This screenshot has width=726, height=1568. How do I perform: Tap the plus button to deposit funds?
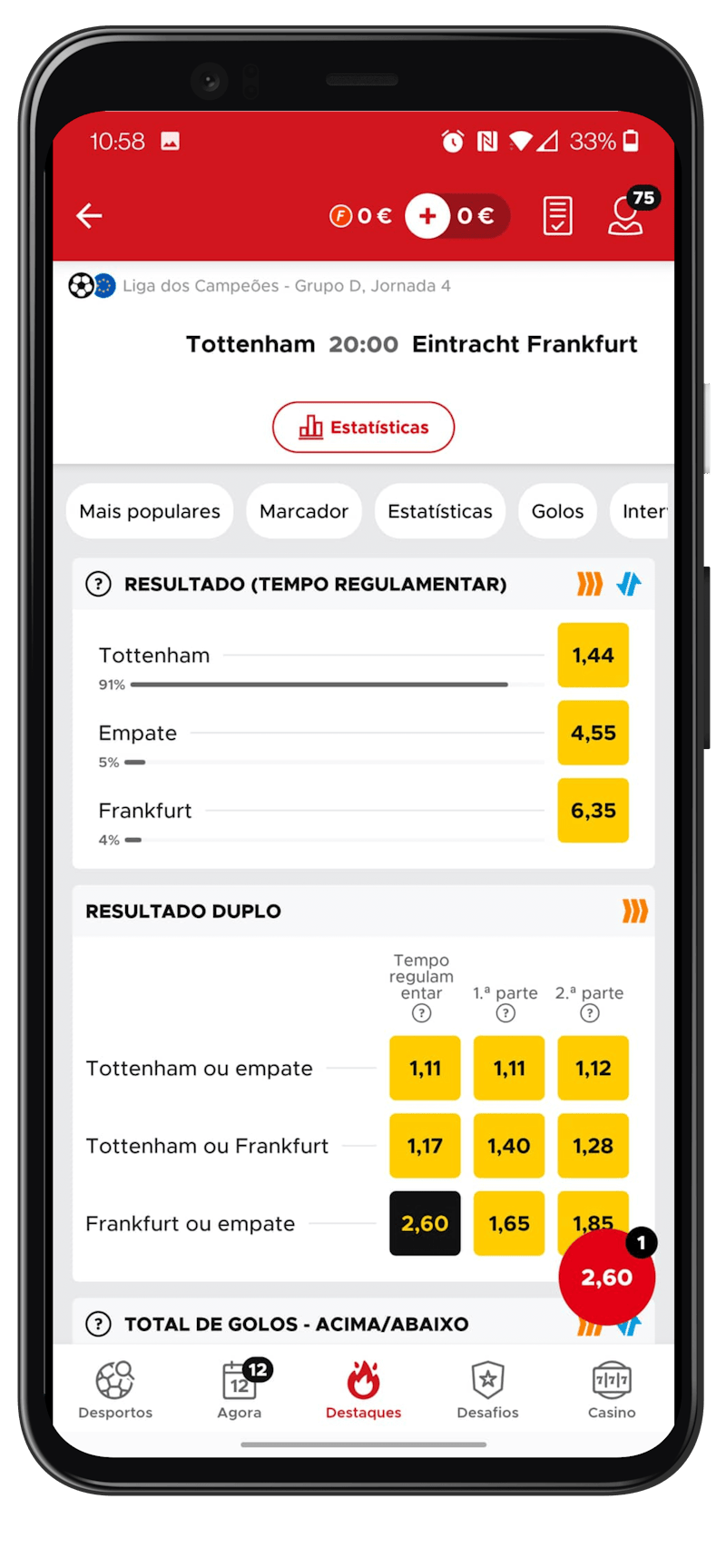(x=427, y=216)
